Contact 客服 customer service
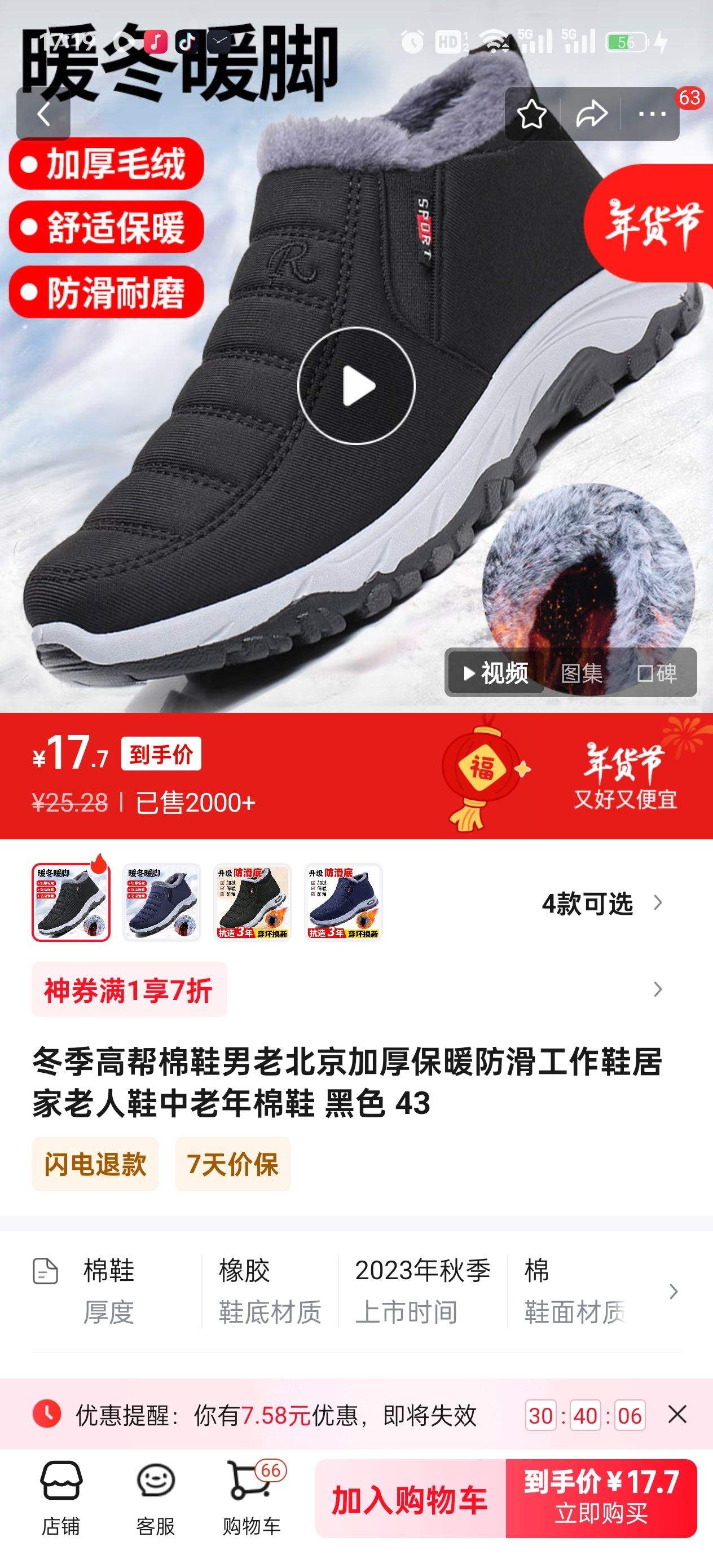 (156, 1497)
